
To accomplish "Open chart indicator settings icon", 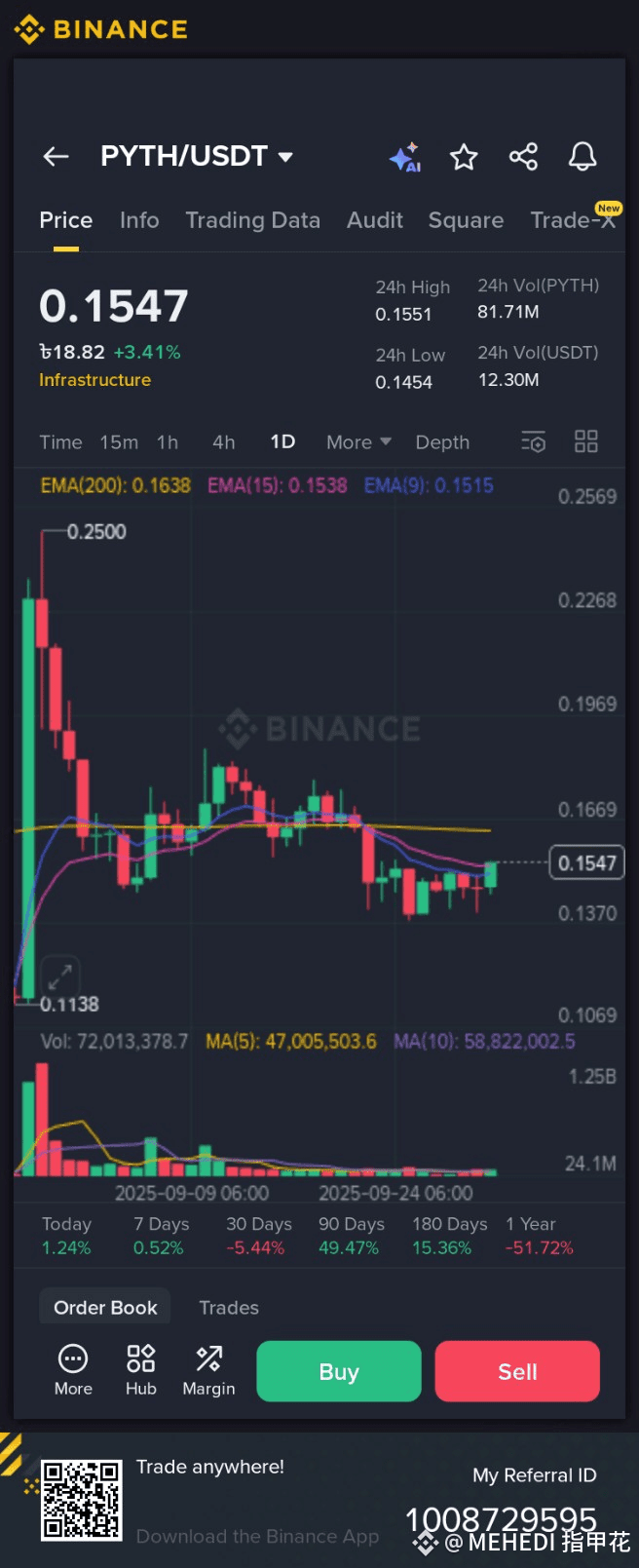I will [533, 441].
